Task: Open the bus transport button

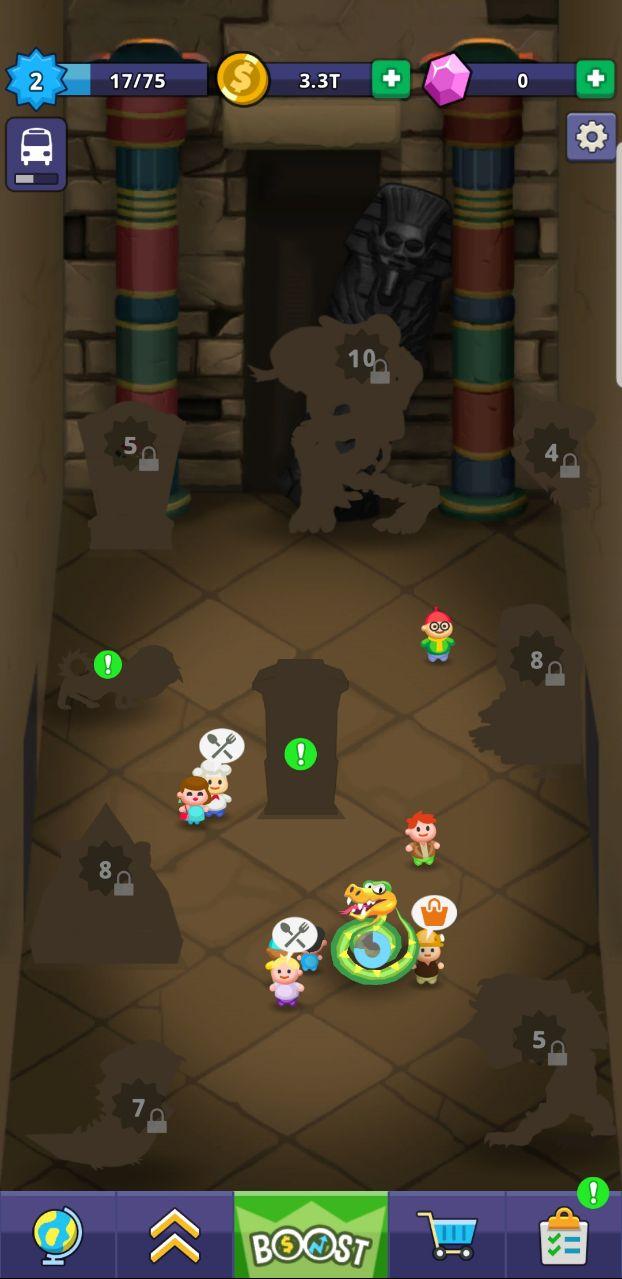Action: [36, 153]
